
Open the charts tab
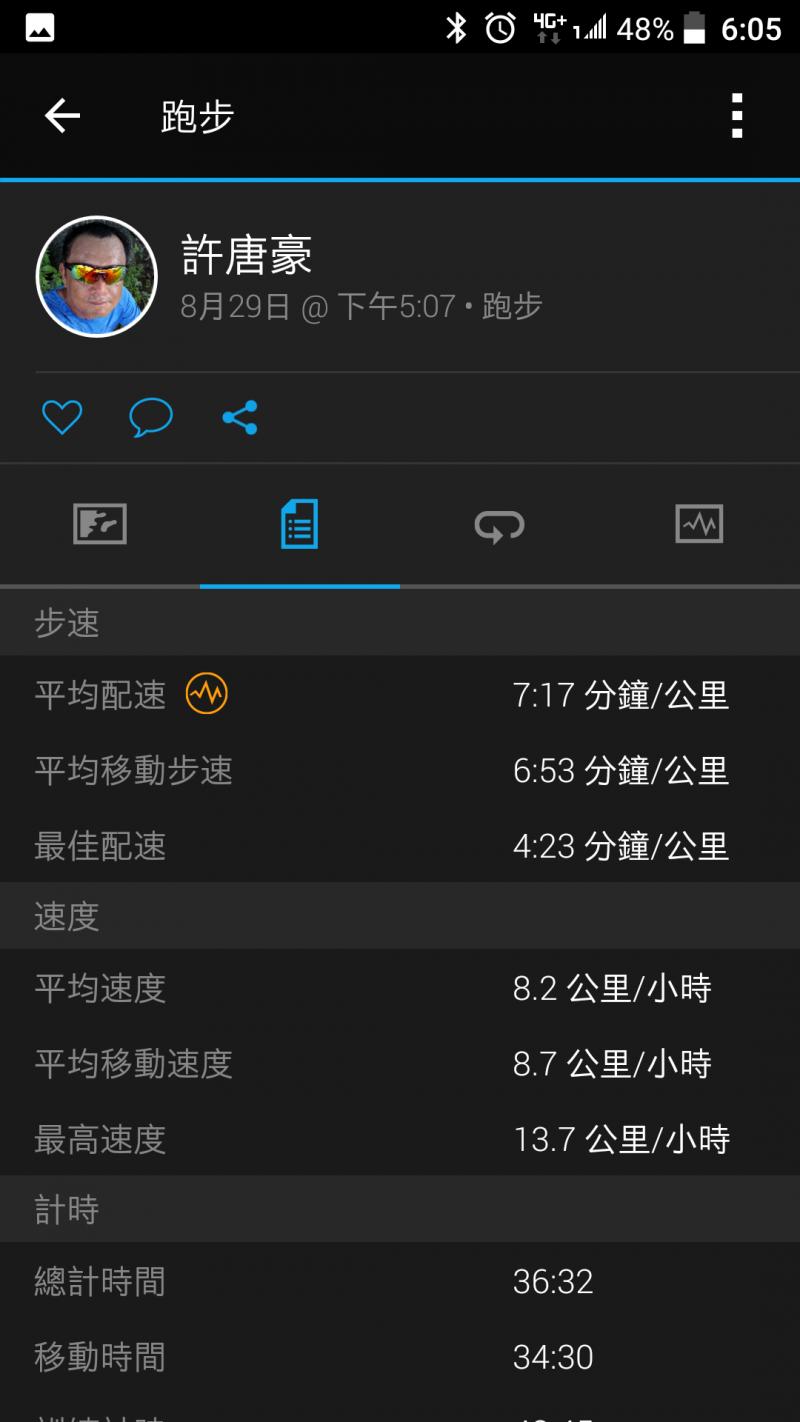[699, 524]
